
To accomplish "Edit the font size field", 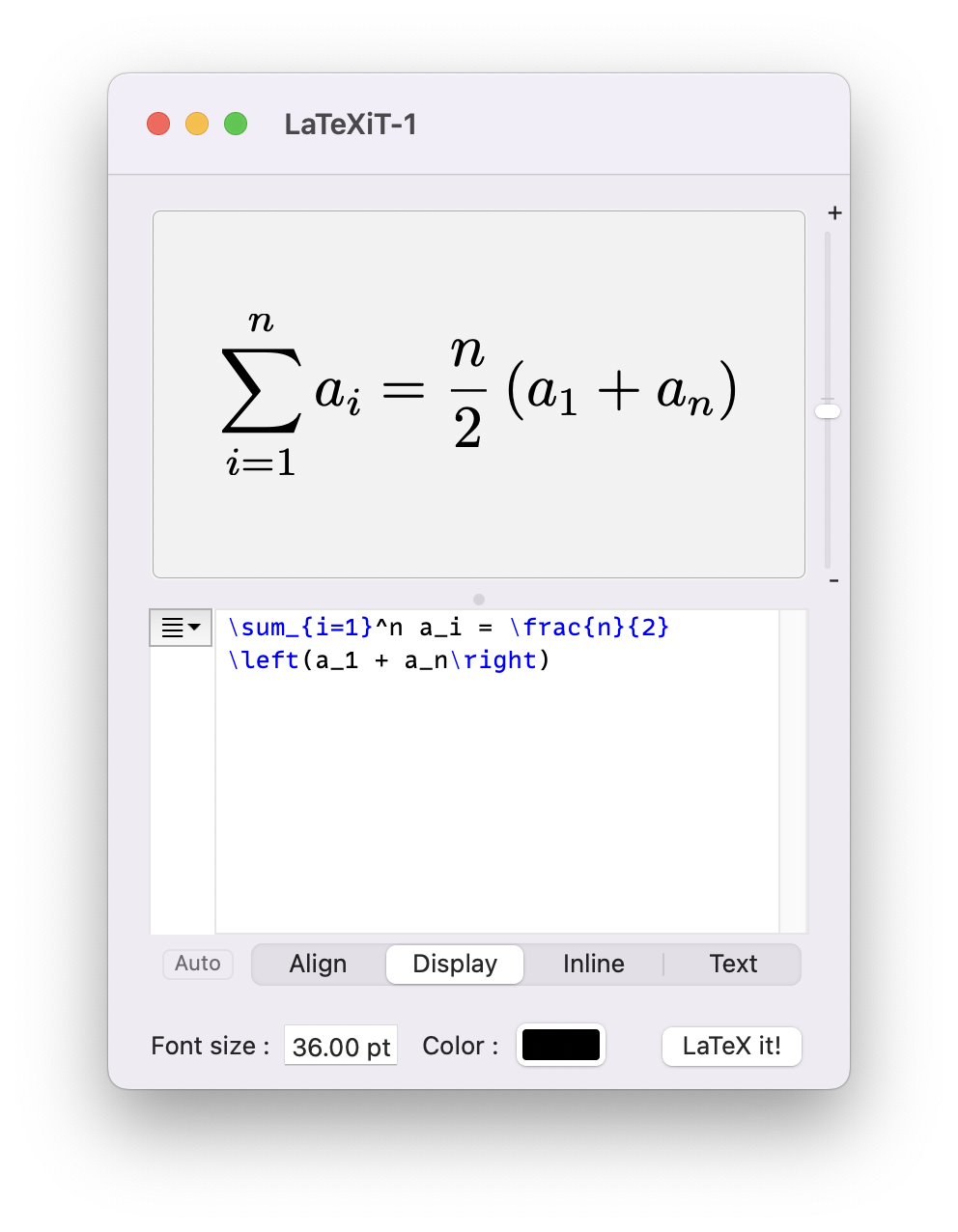I will [x=340, y=1047].
